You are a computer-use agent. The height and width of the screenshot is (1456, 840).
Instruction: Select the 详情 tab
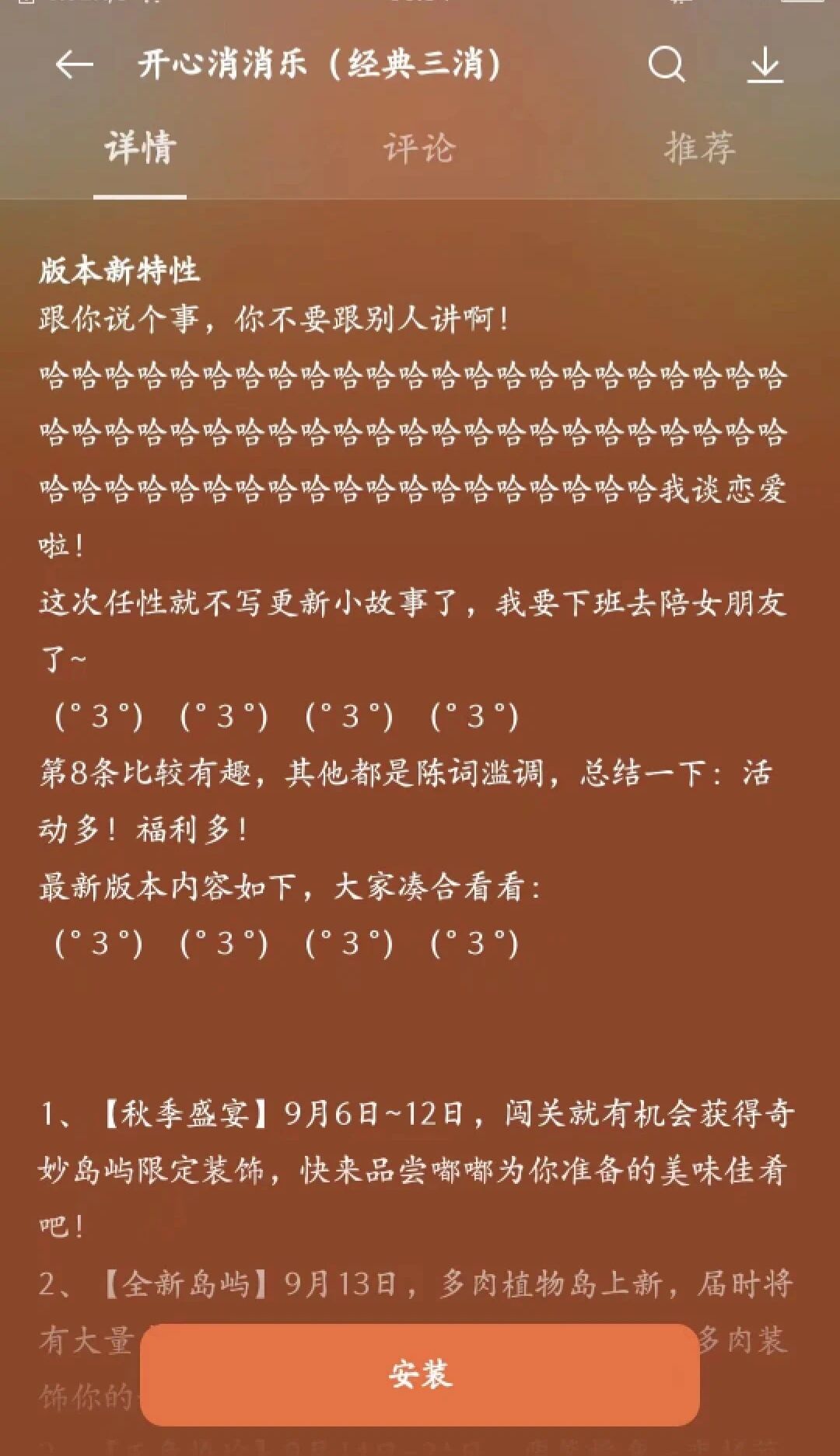(x=141, y=148)
